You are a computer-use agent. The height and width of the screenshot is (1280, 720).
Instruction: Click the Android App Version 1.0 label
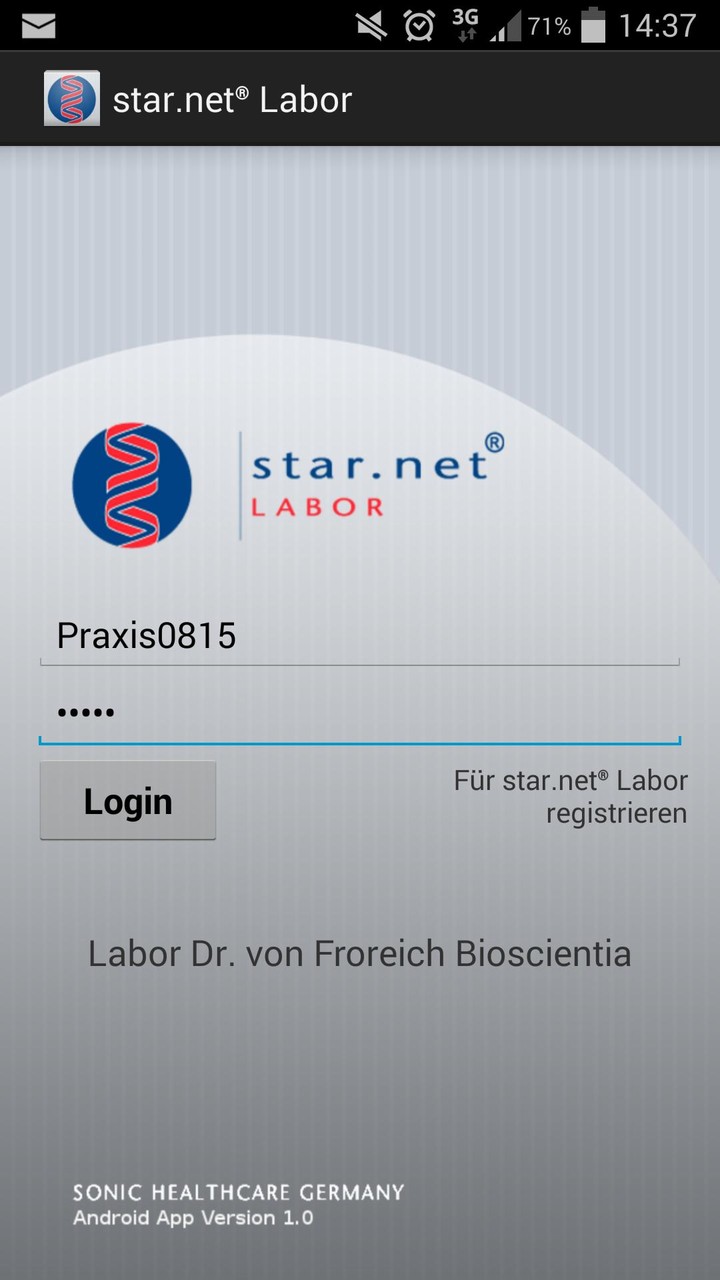[x=192, y=1217]
